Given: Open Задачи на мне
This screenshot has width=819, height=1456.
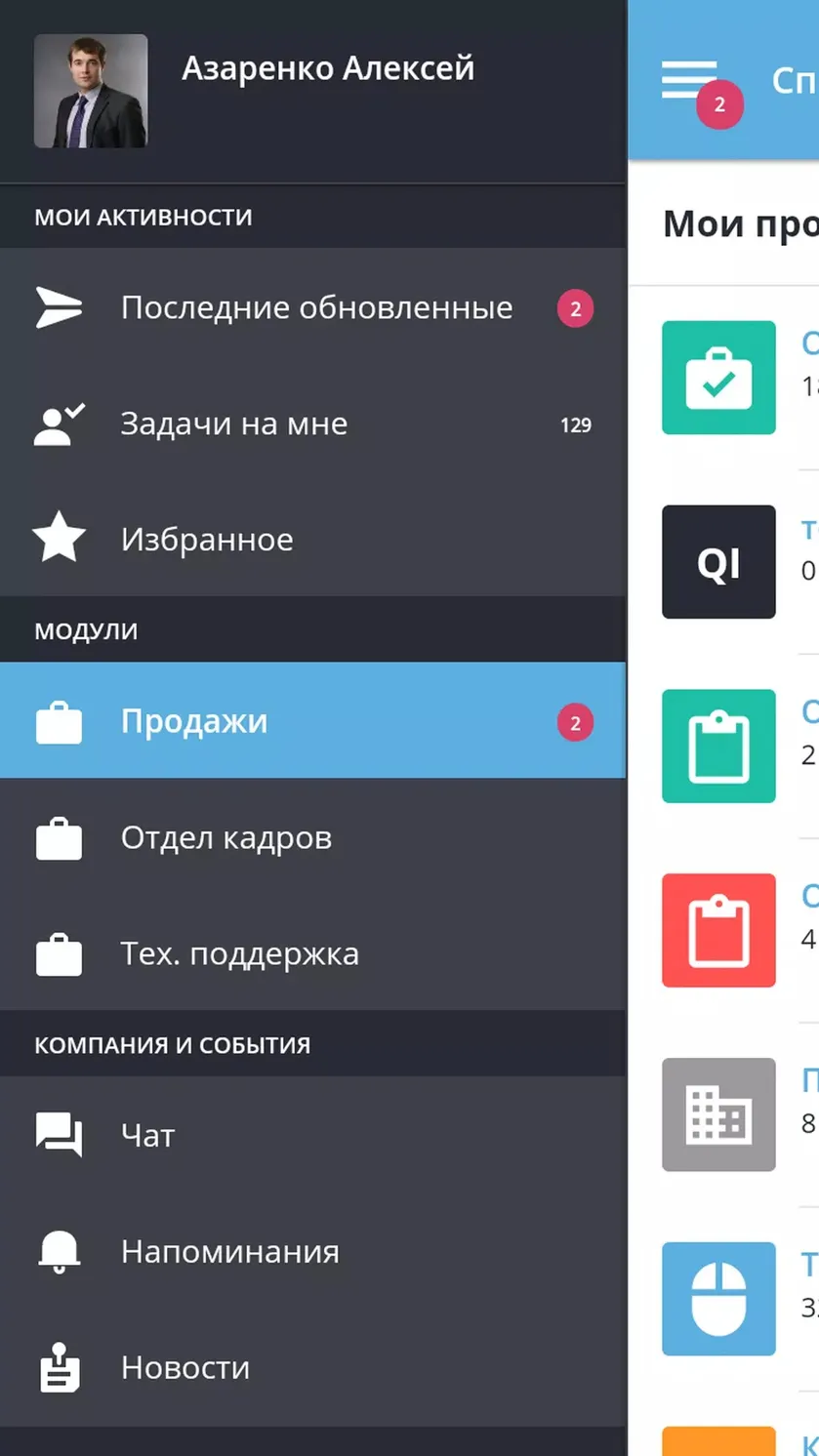Looking at the screenshot, I should pyautogui.click(x=312, y=424).
